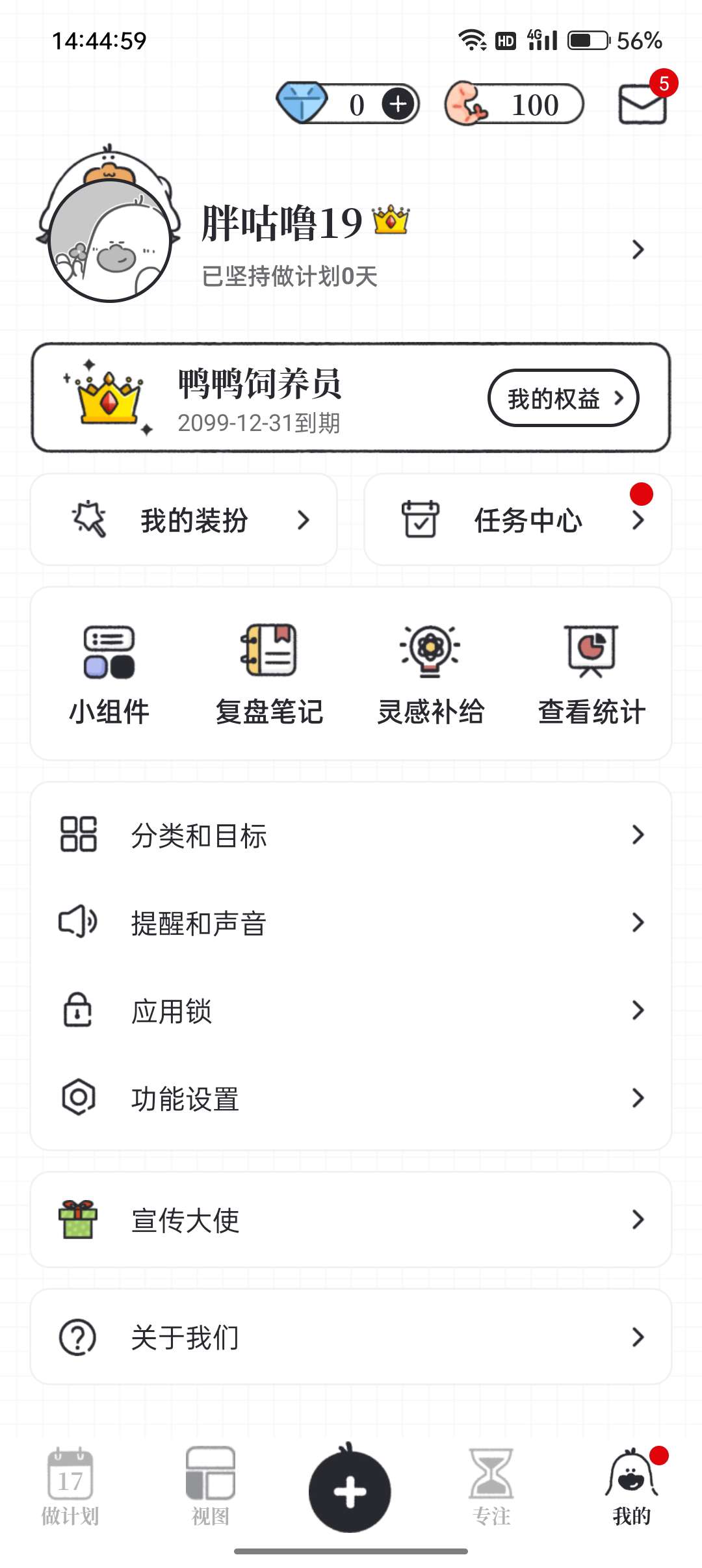Expand the 分类和目标 settings row
The width and height of the screenshot is (702, 1568).
coord(637,836)
